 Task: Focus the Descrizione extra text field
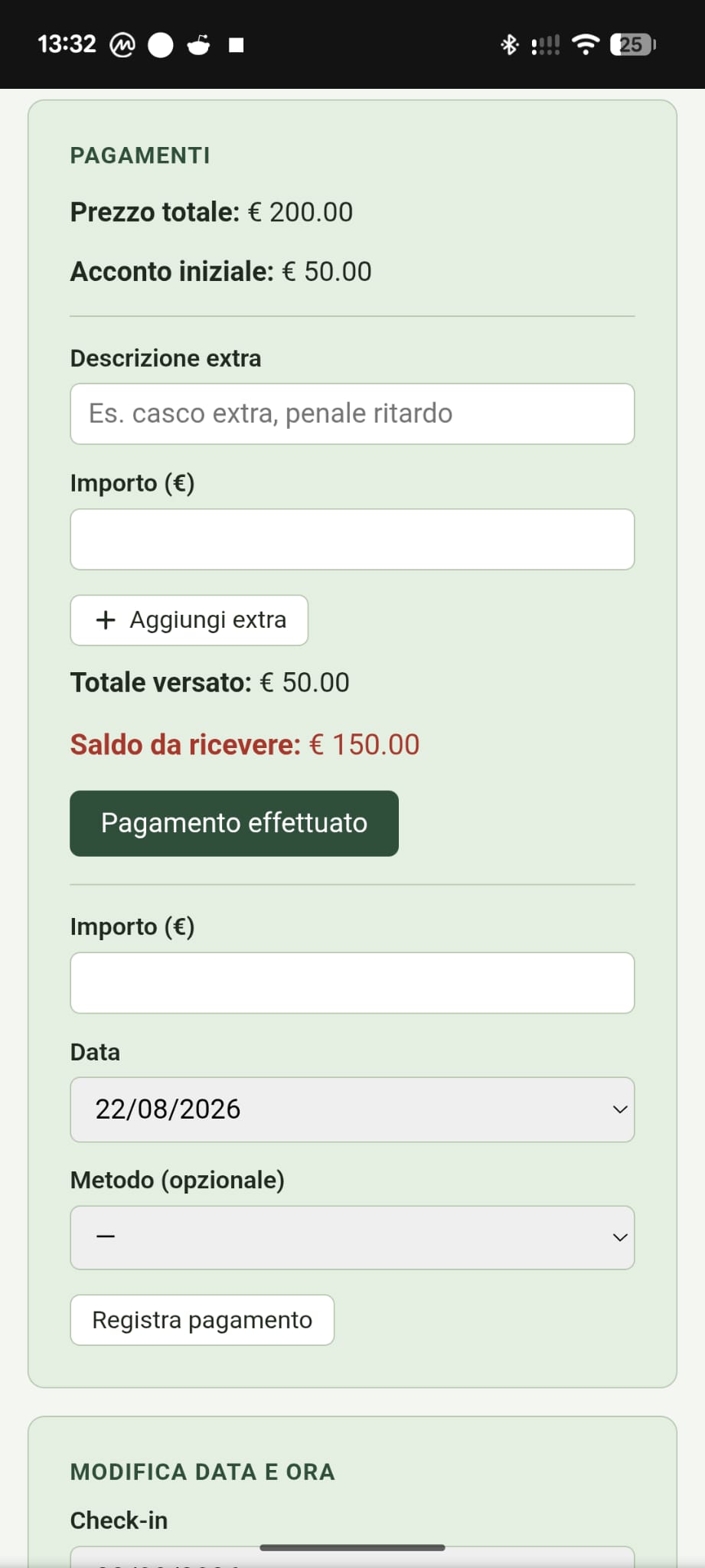pyautogui.click(x=352, y=413)
